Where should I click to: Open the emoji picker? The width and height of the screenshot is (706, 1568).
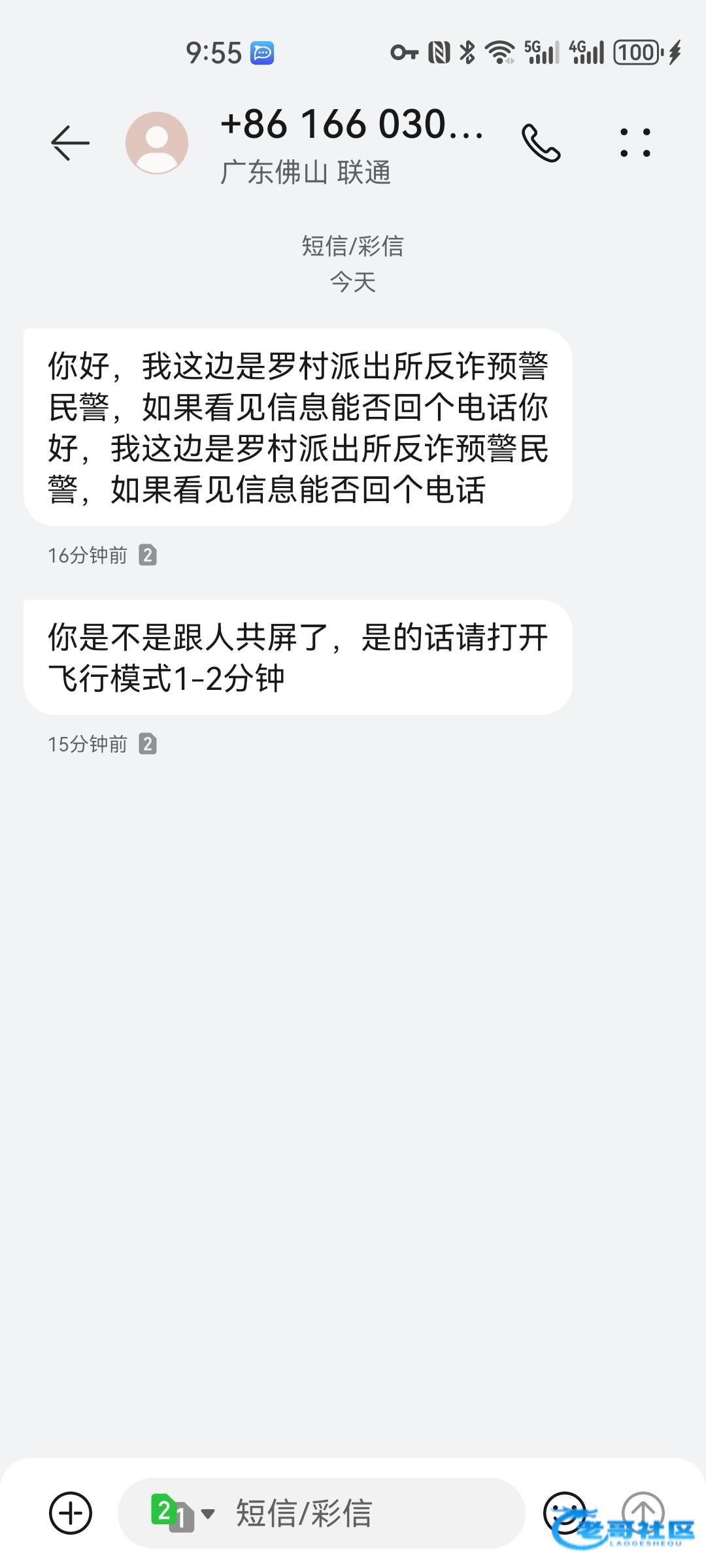click(565, 1513)
